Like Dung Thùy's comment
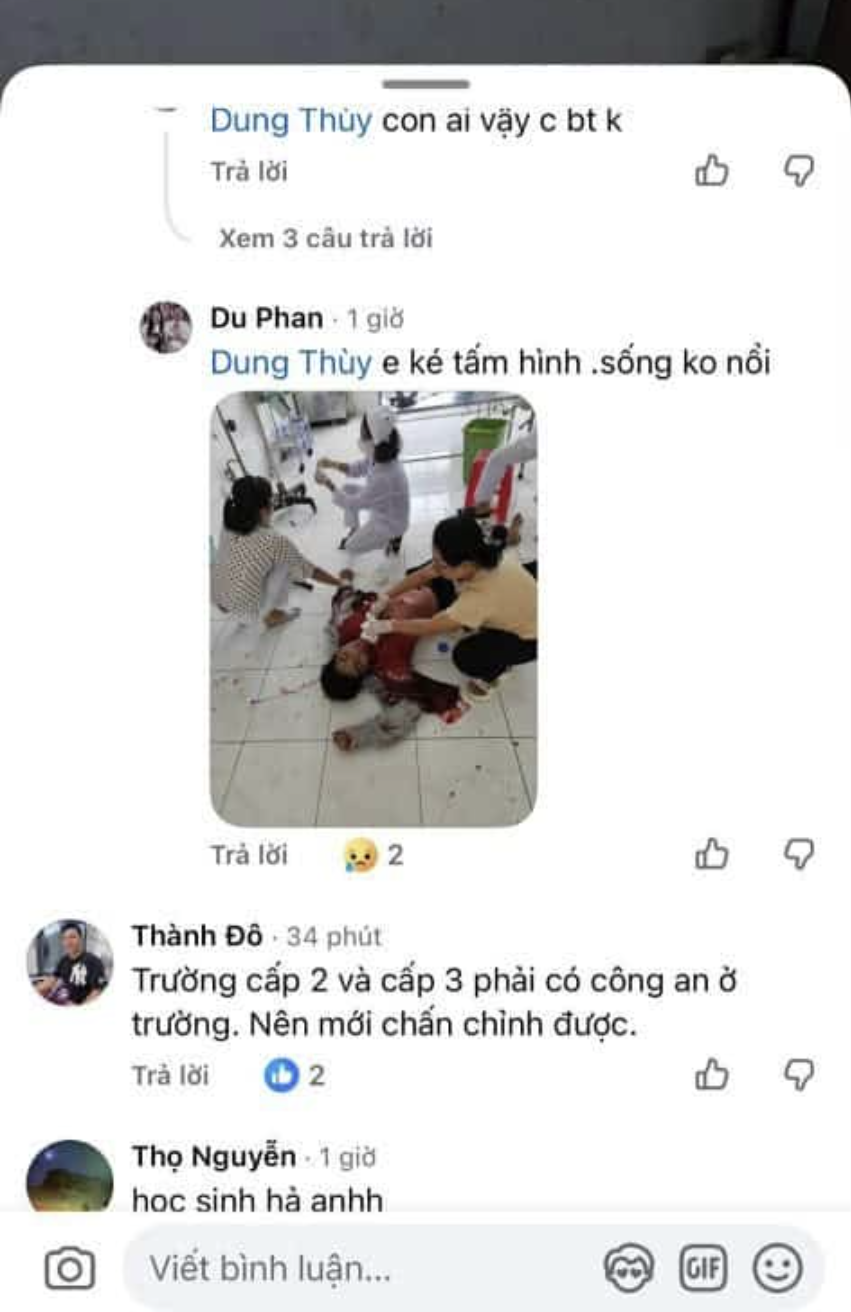Image resolution: width=851 pixels, height=1312 pixels. pos(711,171)
